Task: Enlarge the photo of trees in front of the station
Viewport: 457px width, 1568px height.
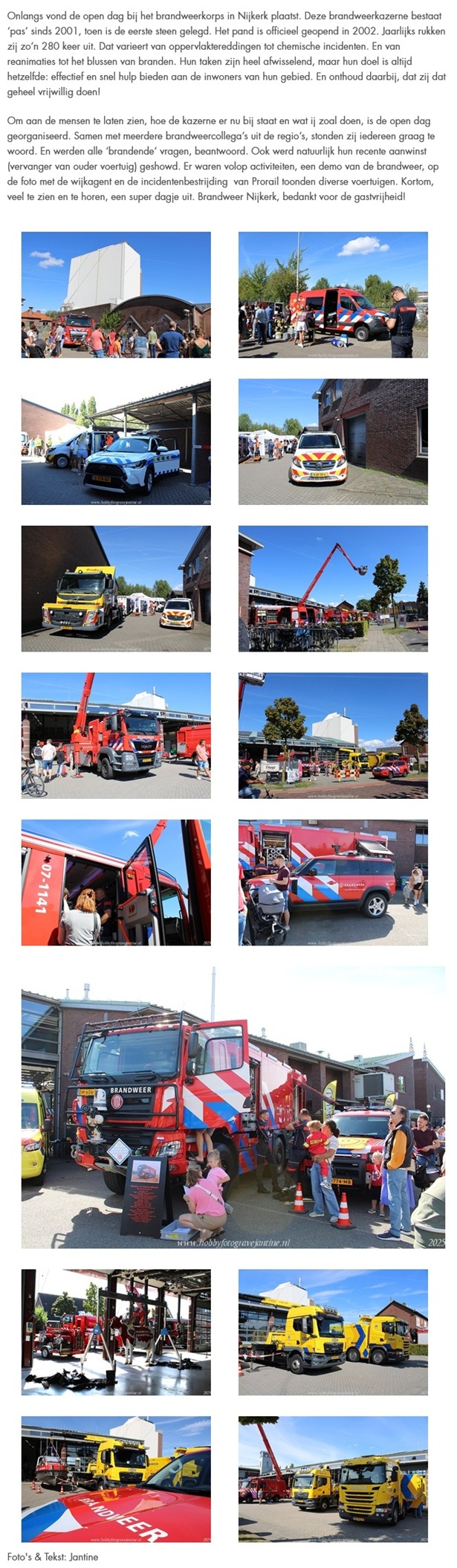Action: [333, 736]
